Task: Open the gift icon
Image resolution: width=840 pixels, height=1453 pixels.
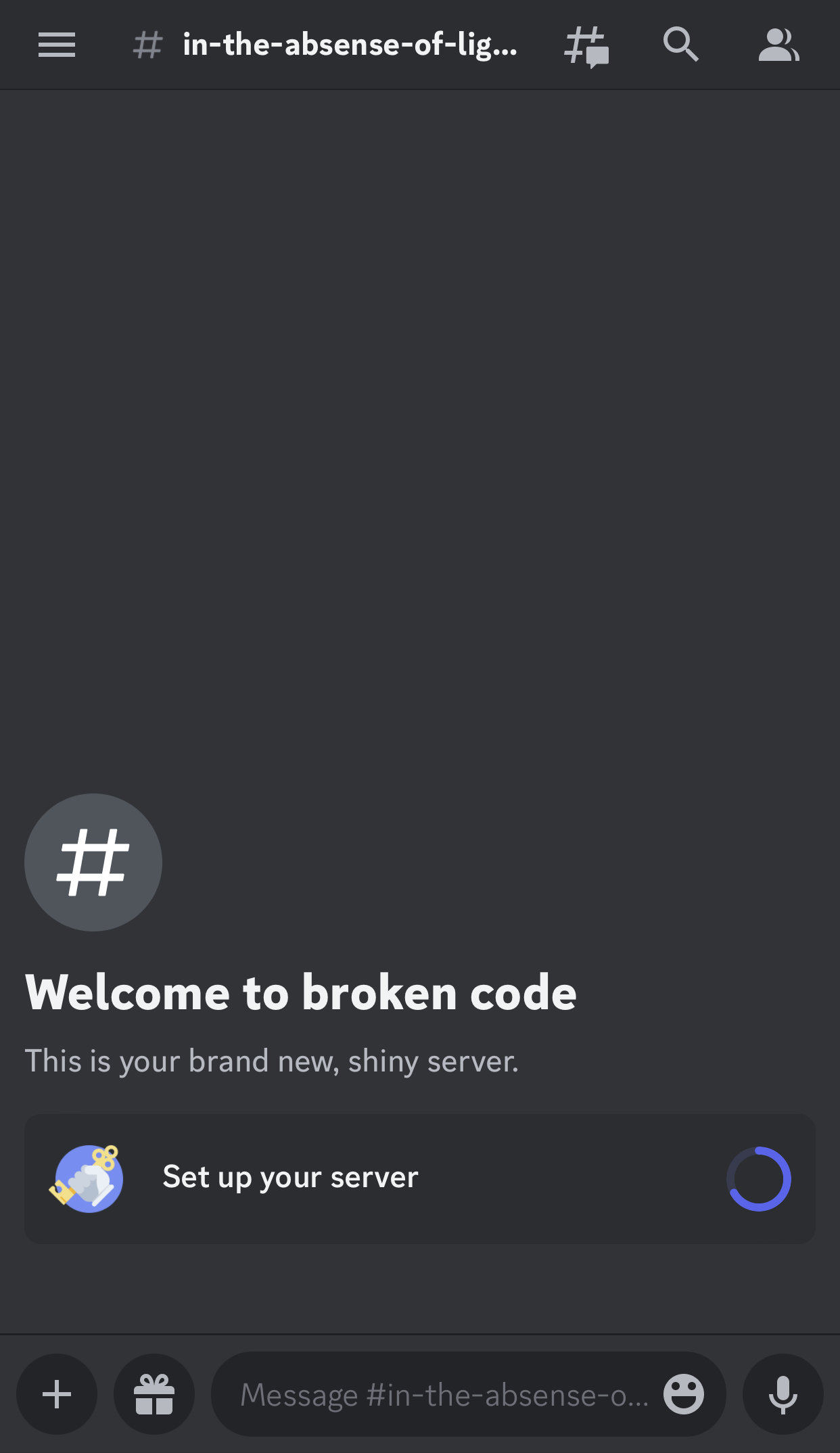Action: pos(154,1394)
